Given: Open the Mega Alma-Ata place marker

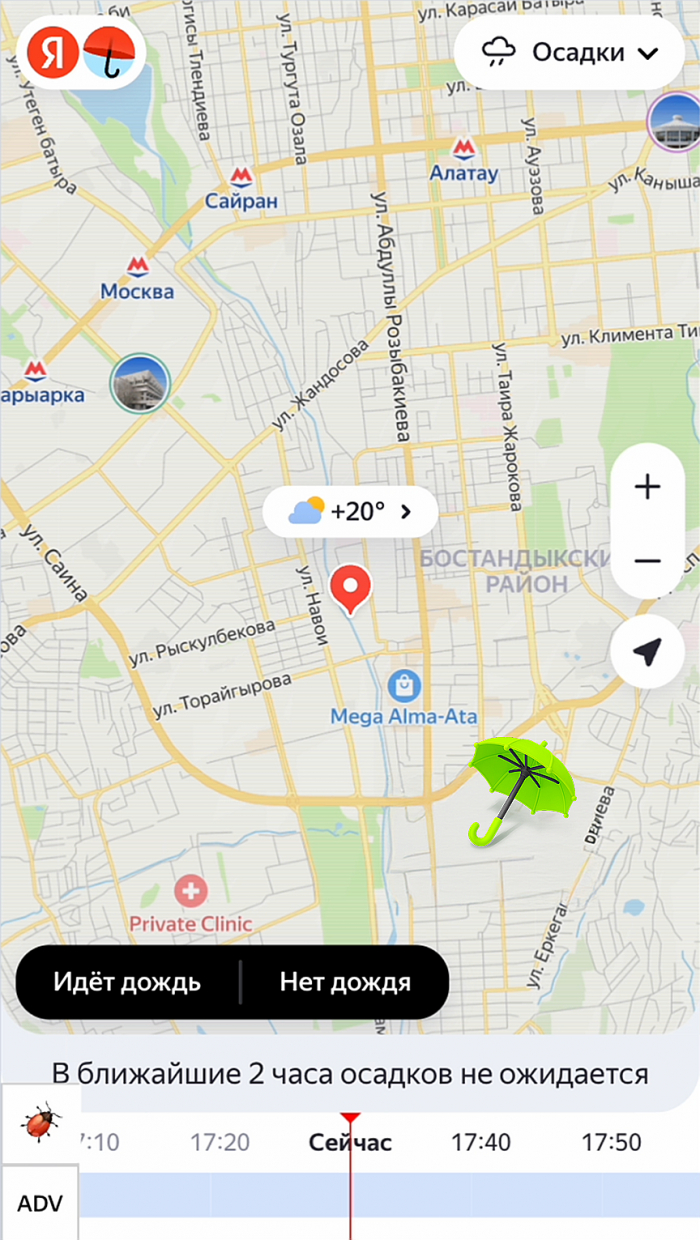Looking at the screenshot, I should tap(404, 686).
